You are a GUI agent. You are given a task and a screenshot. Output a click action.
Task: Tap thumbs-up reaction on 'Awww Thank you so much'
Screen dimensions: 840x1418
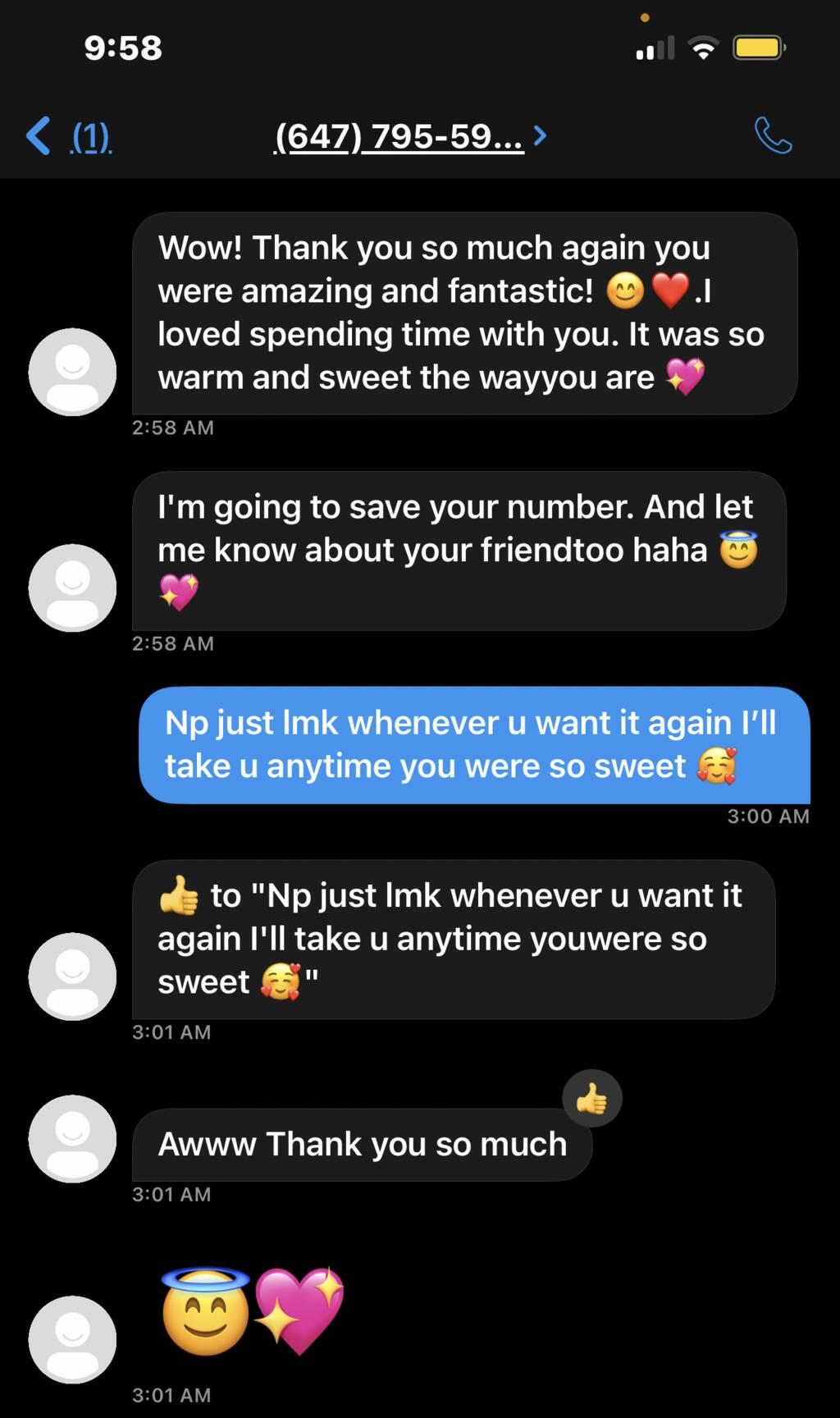tap(591, 1098)
